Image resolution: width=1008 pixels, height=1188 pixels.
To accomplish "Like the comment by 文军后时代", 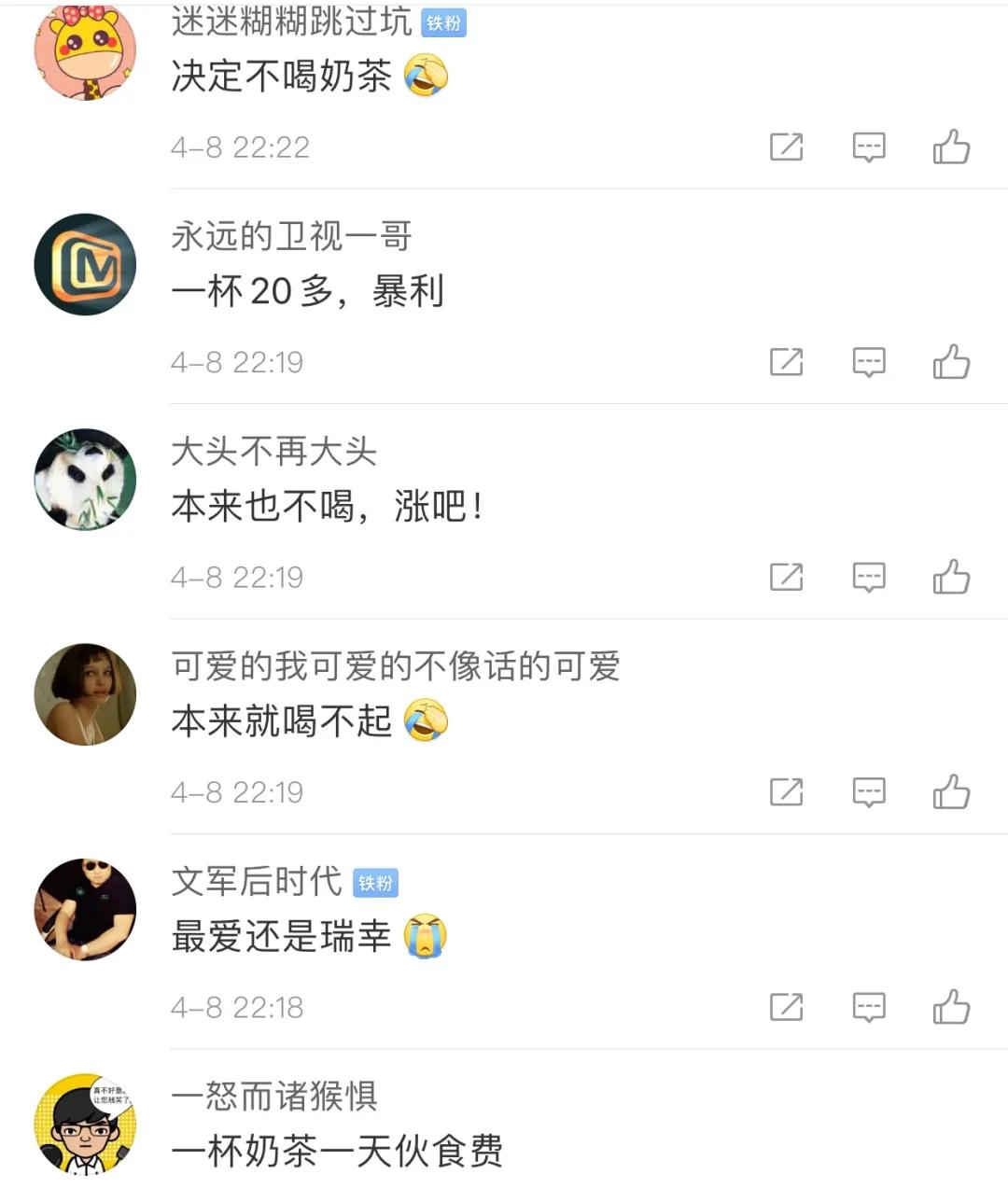I will point(951,1008).
